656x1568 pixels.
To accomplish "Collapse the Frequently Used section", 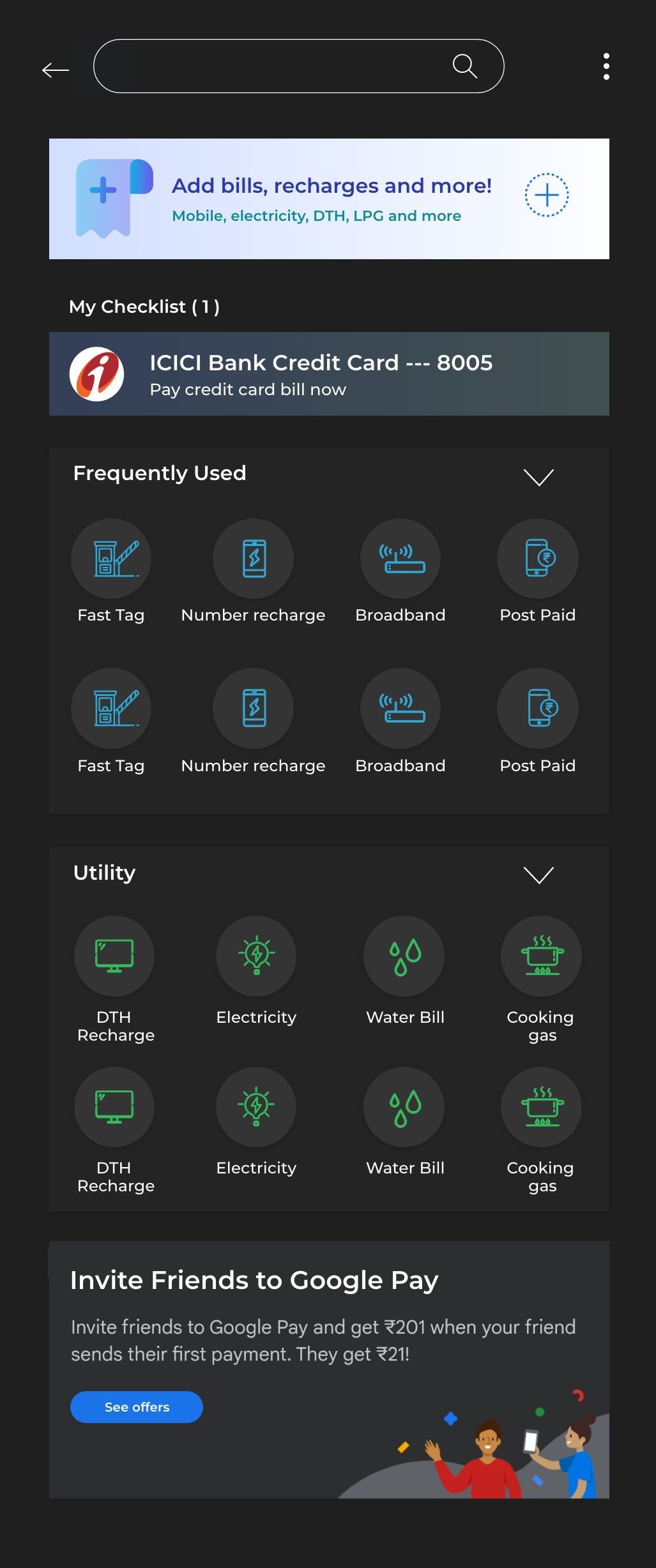I will 538,477.
